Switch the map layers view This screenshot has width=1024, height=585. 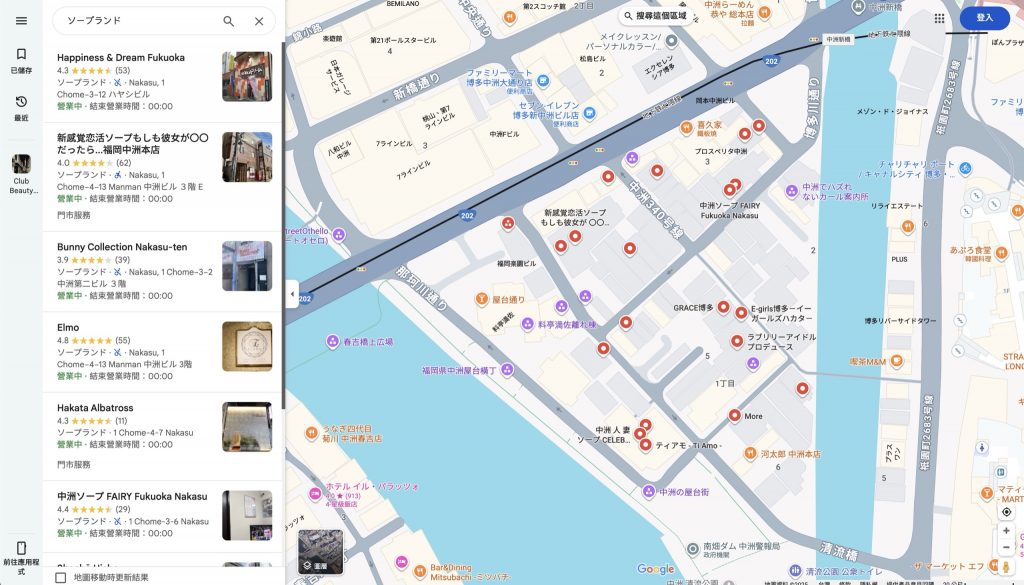(320, 551)
